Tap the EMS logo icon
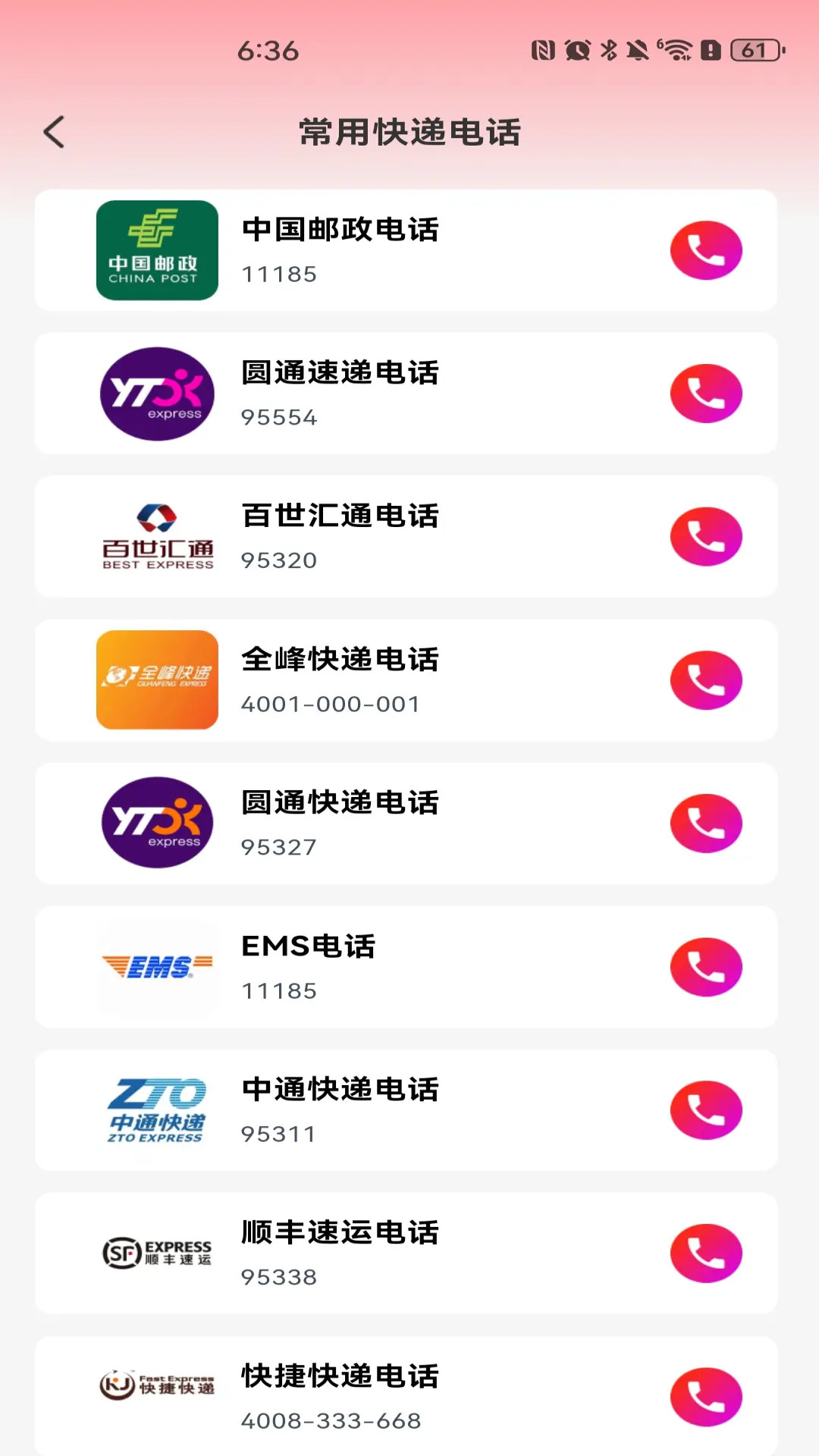This screenshot has height=1456, width=819. 156,966
